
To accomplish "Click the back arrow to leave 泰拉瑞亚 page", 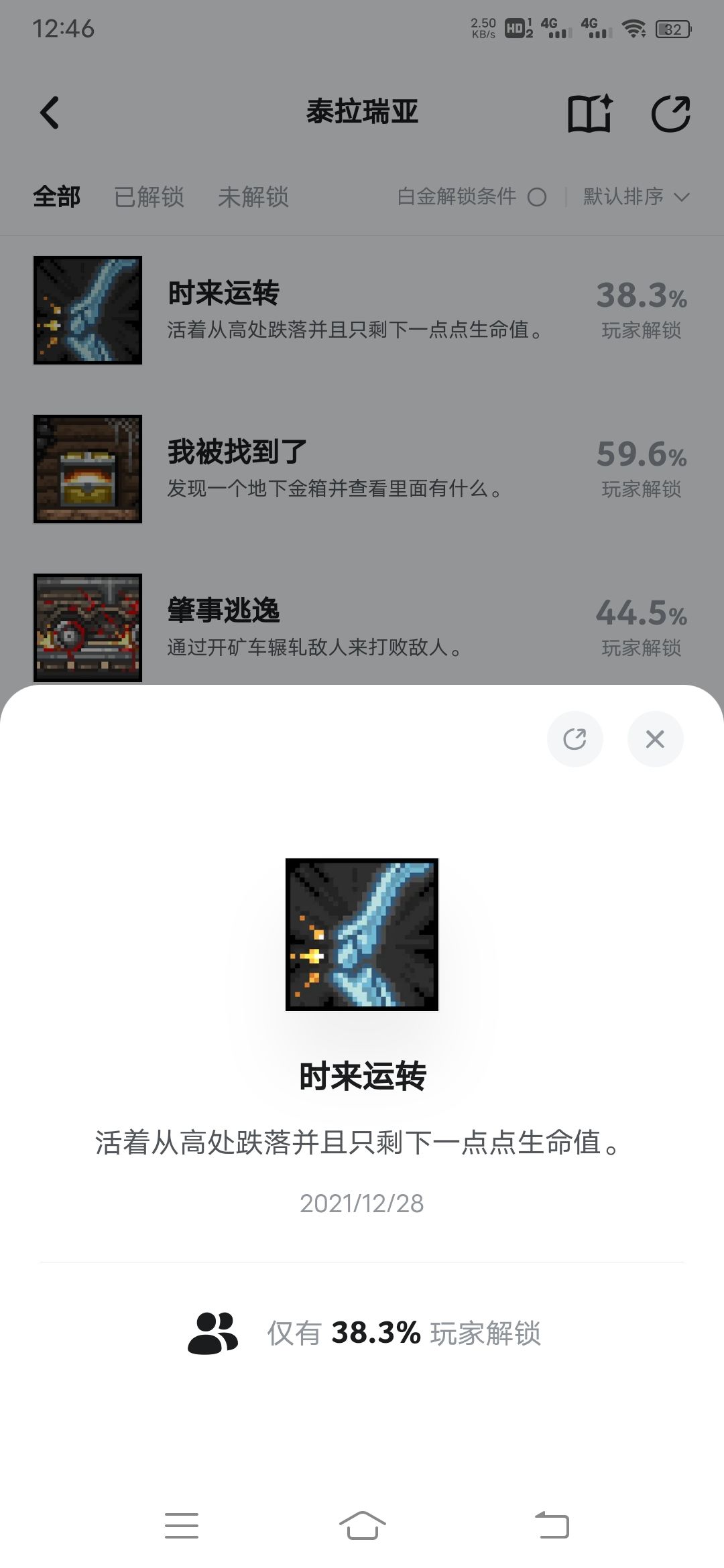I will pos(49,114).
